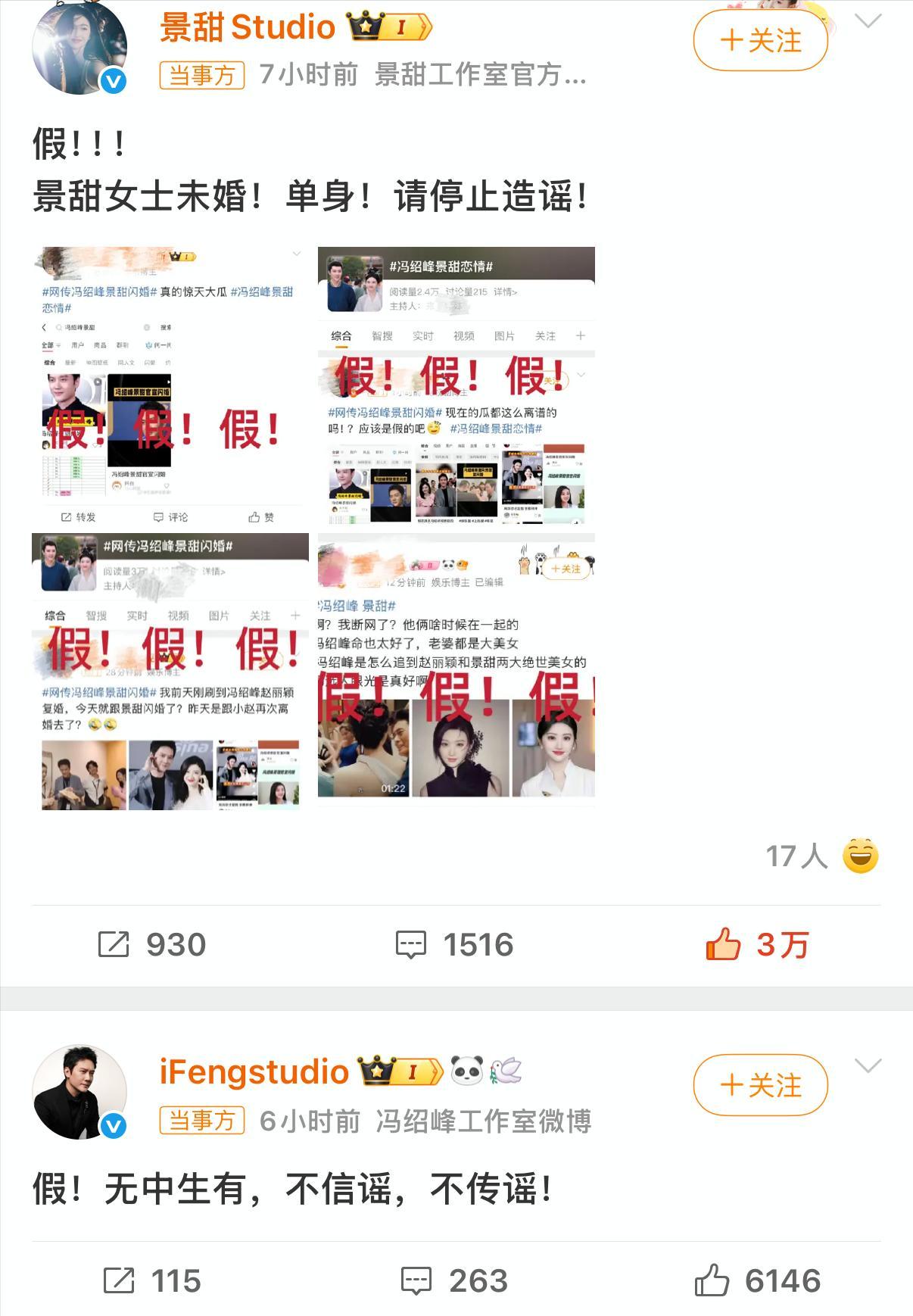Viewport: 913px width, 1316px height.
Task: Open fourth image with 01:22 video frame
Action: [456, 672]
